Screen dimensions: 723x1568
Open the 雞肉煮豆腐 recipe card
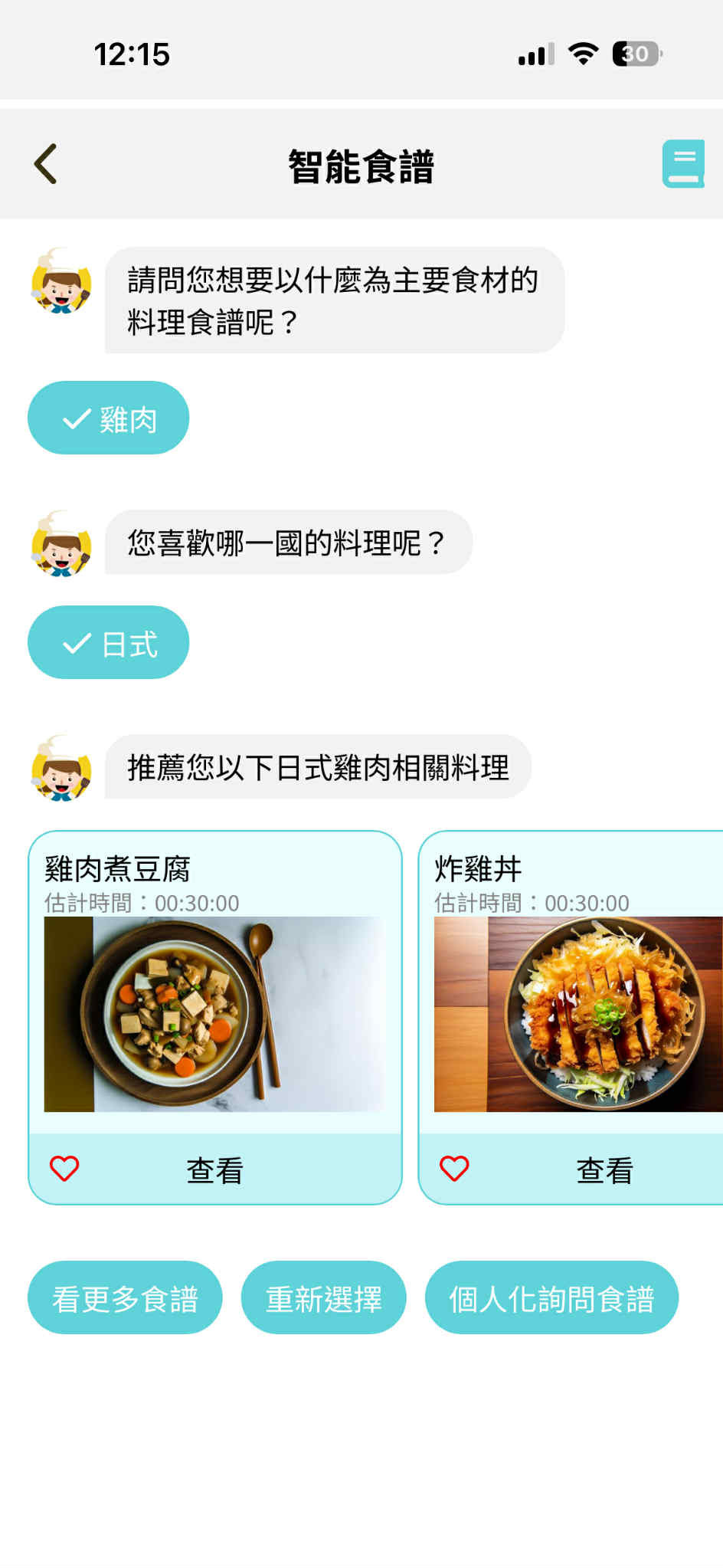[214, 1013]
